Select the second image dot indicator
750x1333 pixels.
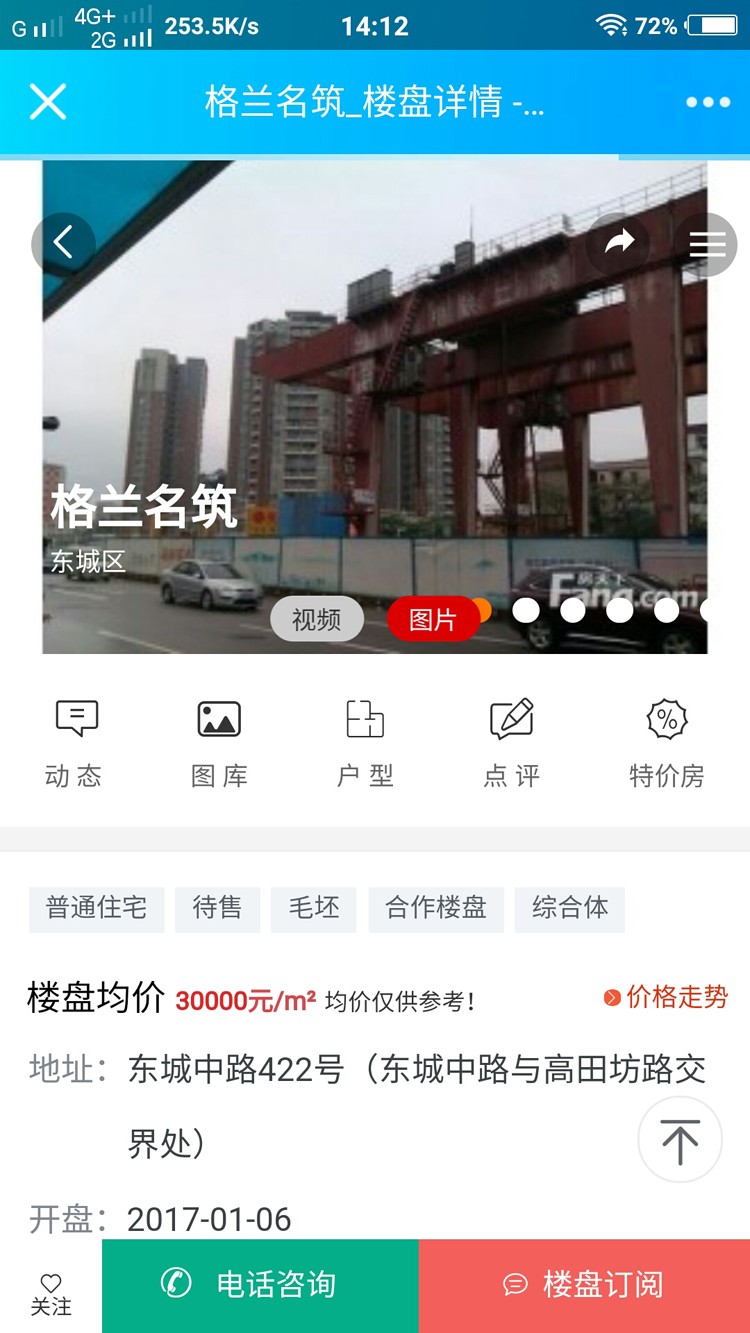click(x=572, y=609)
